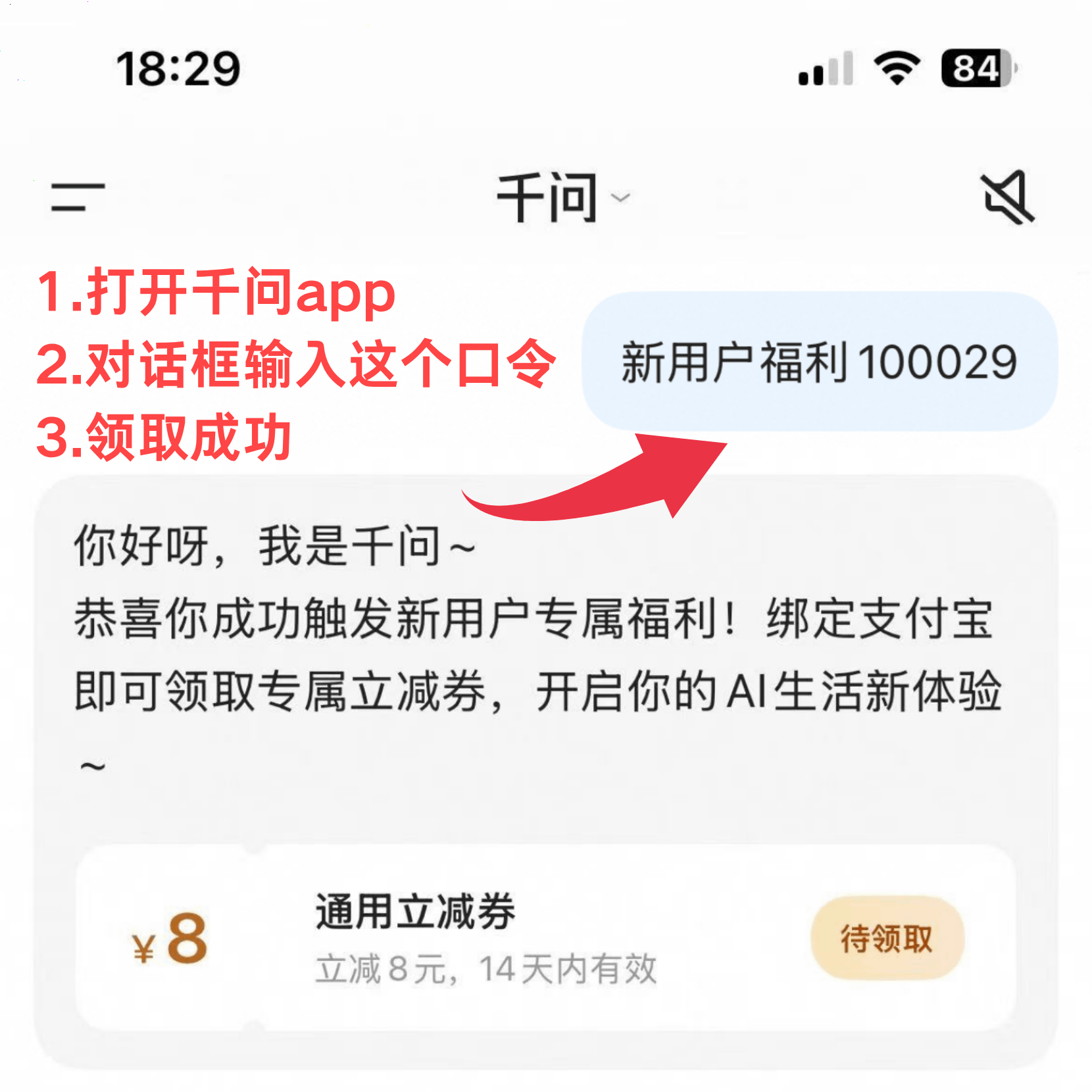Screen dimensions: 1092x1092
Task: Open the 通用立减券 coupon card
Action: pyautogui.click(x=545, y=937)
